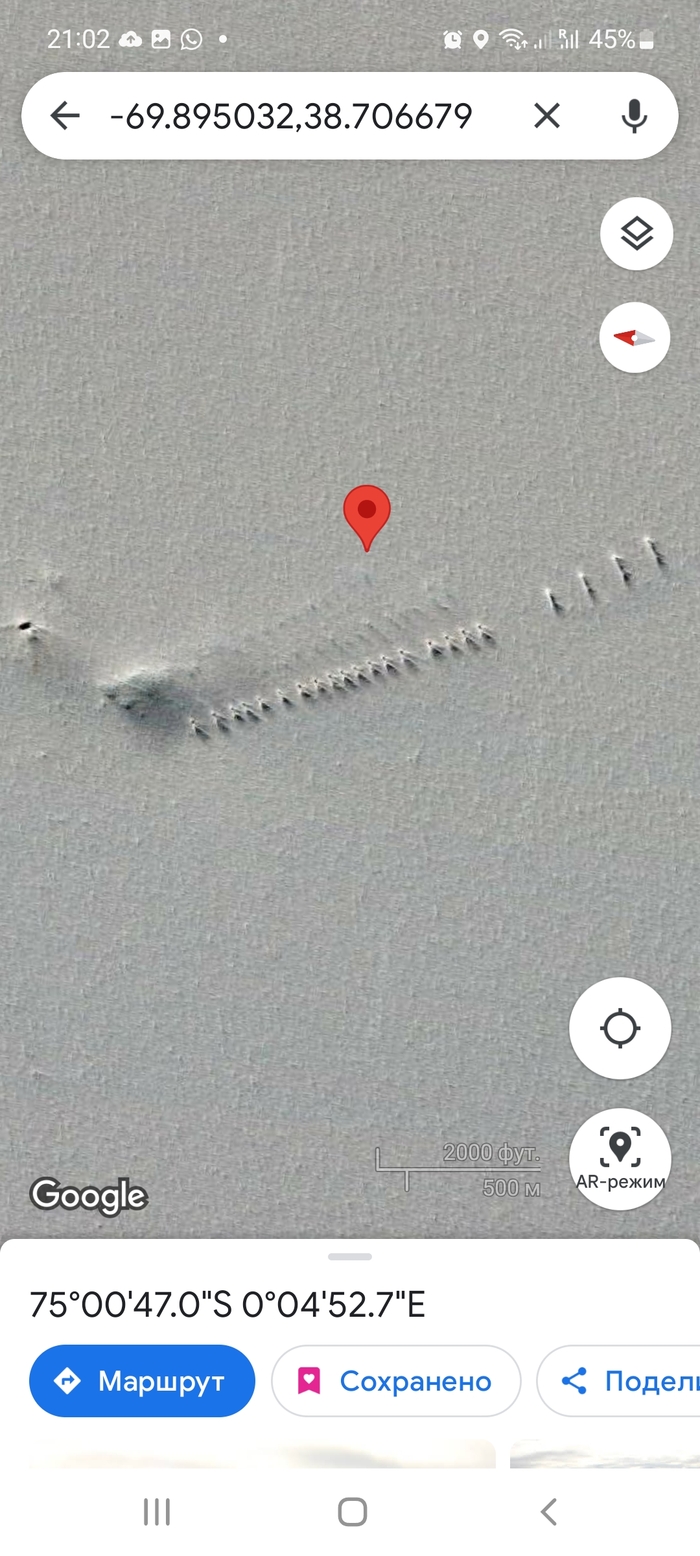
Task: Get directions with the Маршрут button
Action: point(142,1381)
